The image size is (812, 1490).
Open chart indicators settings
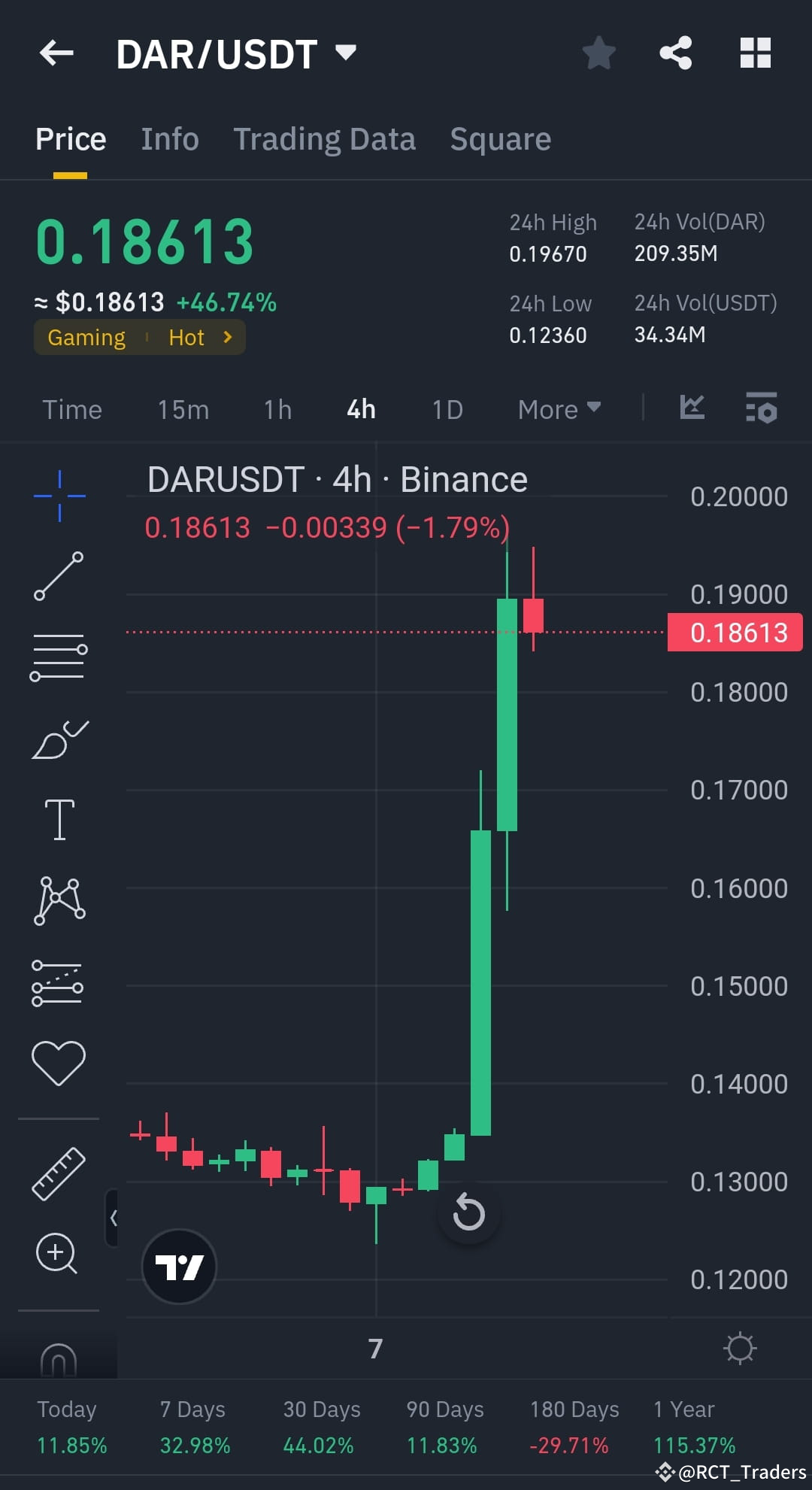(762, 409)
